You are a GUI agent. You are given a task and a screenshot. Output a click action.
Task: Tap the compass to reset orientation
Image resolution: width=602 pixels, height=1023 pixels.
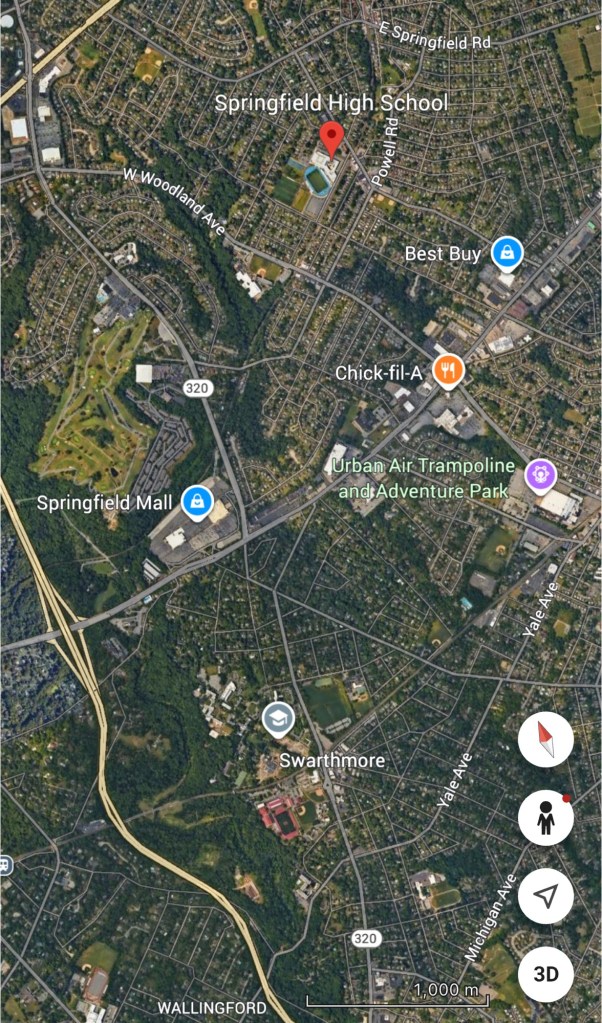coord(545,741)
